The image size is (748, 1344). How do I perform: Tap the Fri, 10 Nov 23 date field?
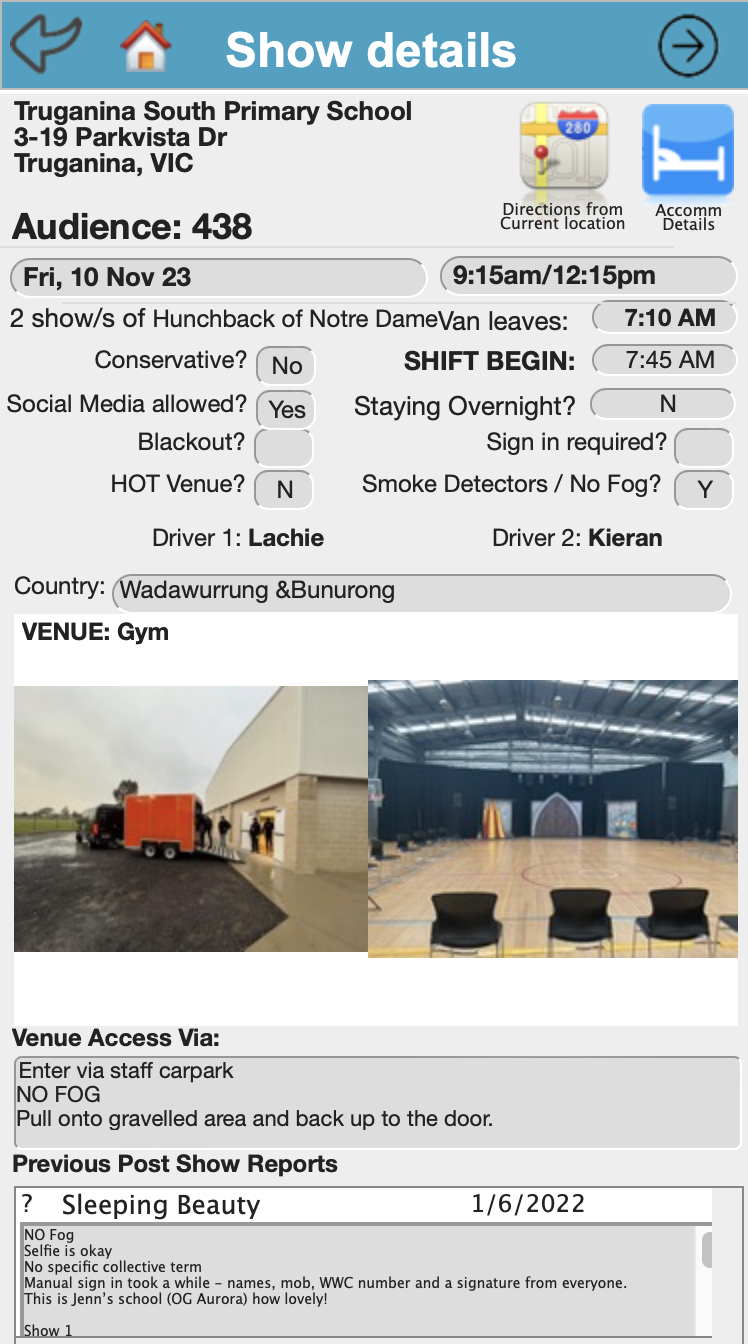(218, 277)
